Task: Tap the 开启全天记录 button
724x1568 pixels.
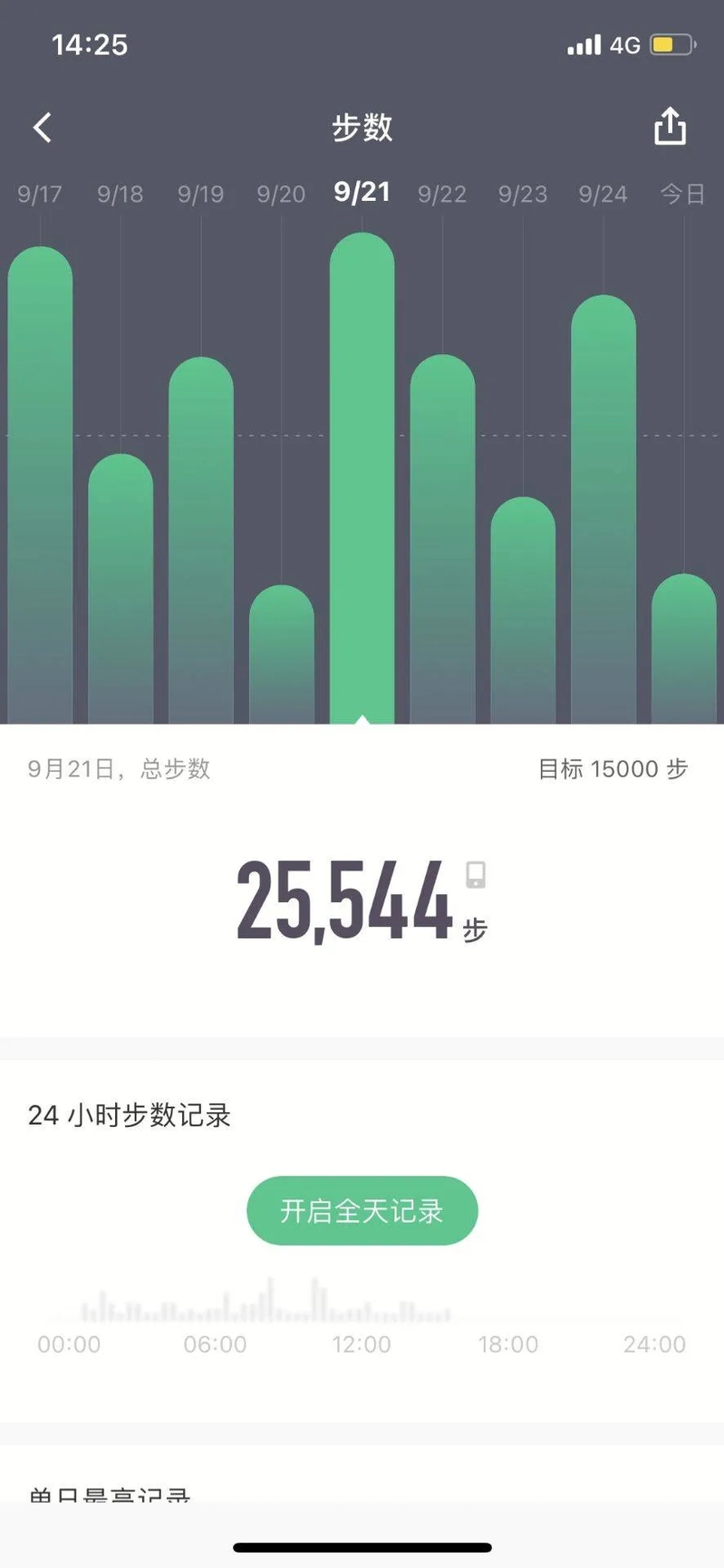Action: coord(362,1210)
